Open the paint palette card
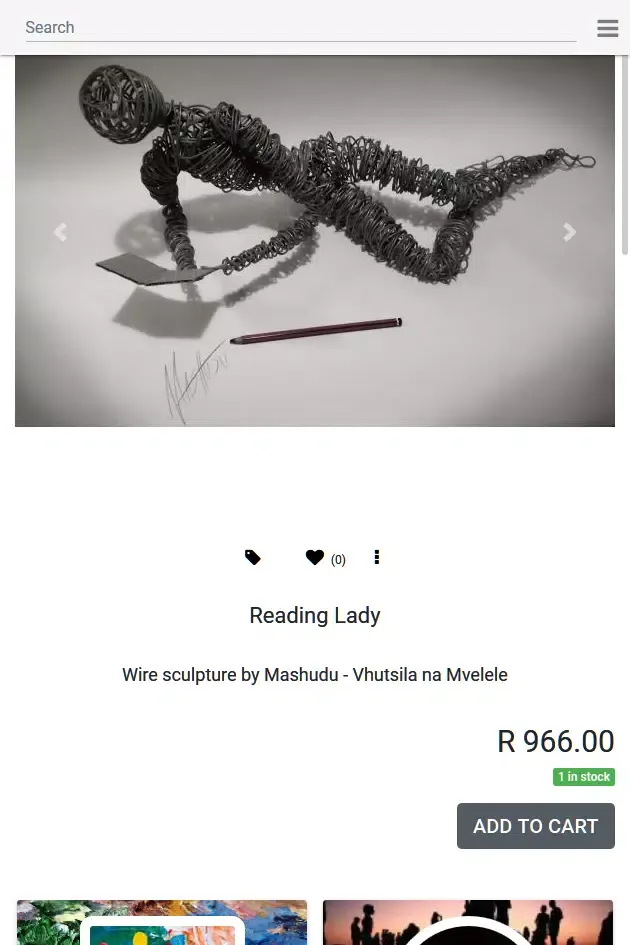 coord(162,923)
